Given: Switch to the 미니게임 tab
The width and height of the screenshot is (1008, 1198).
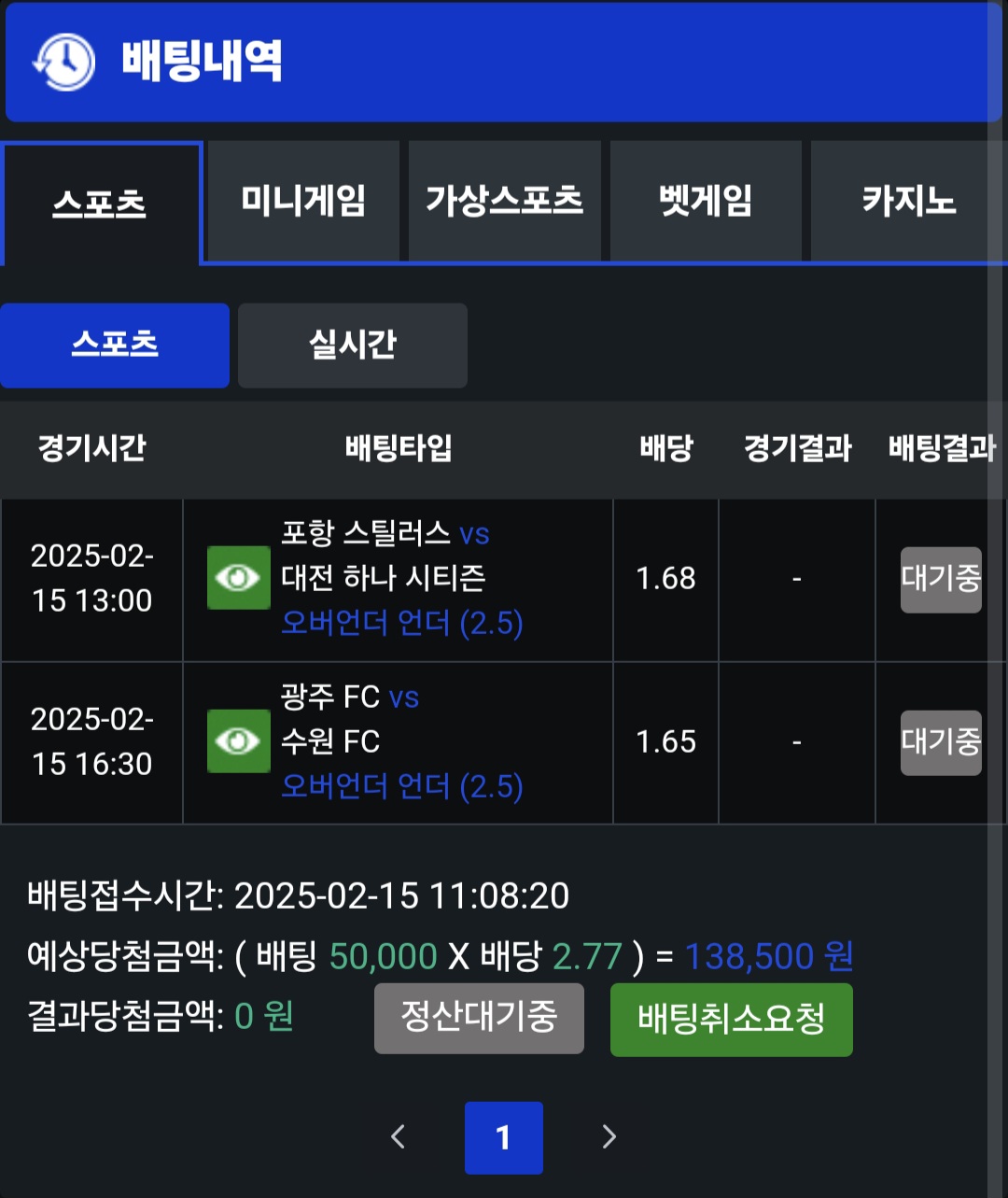Looking at the screenshot, I should click(303, 201).
